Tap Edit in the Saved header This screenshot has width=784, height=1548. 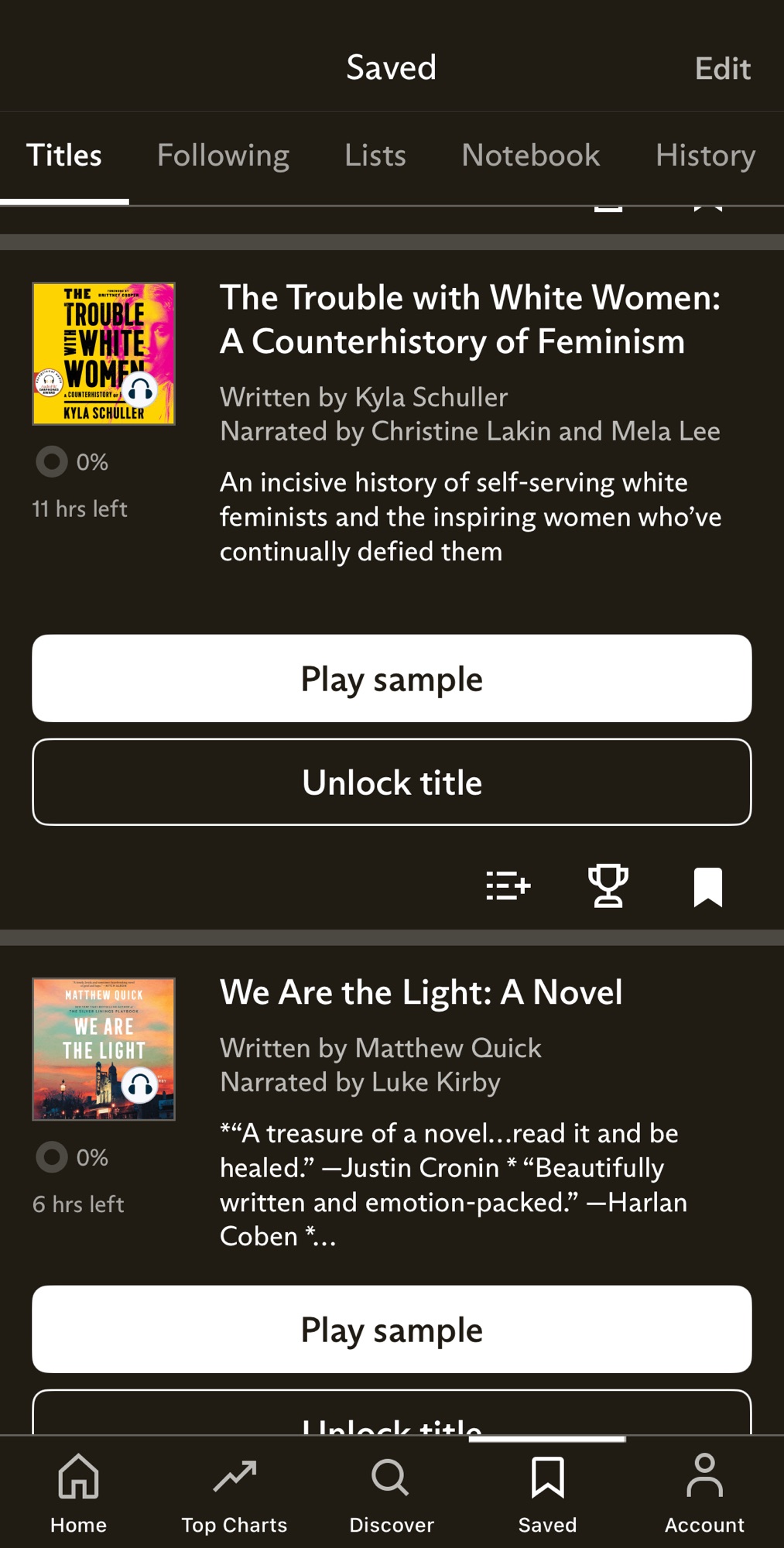pyautogui.click(x=722, y=69)
